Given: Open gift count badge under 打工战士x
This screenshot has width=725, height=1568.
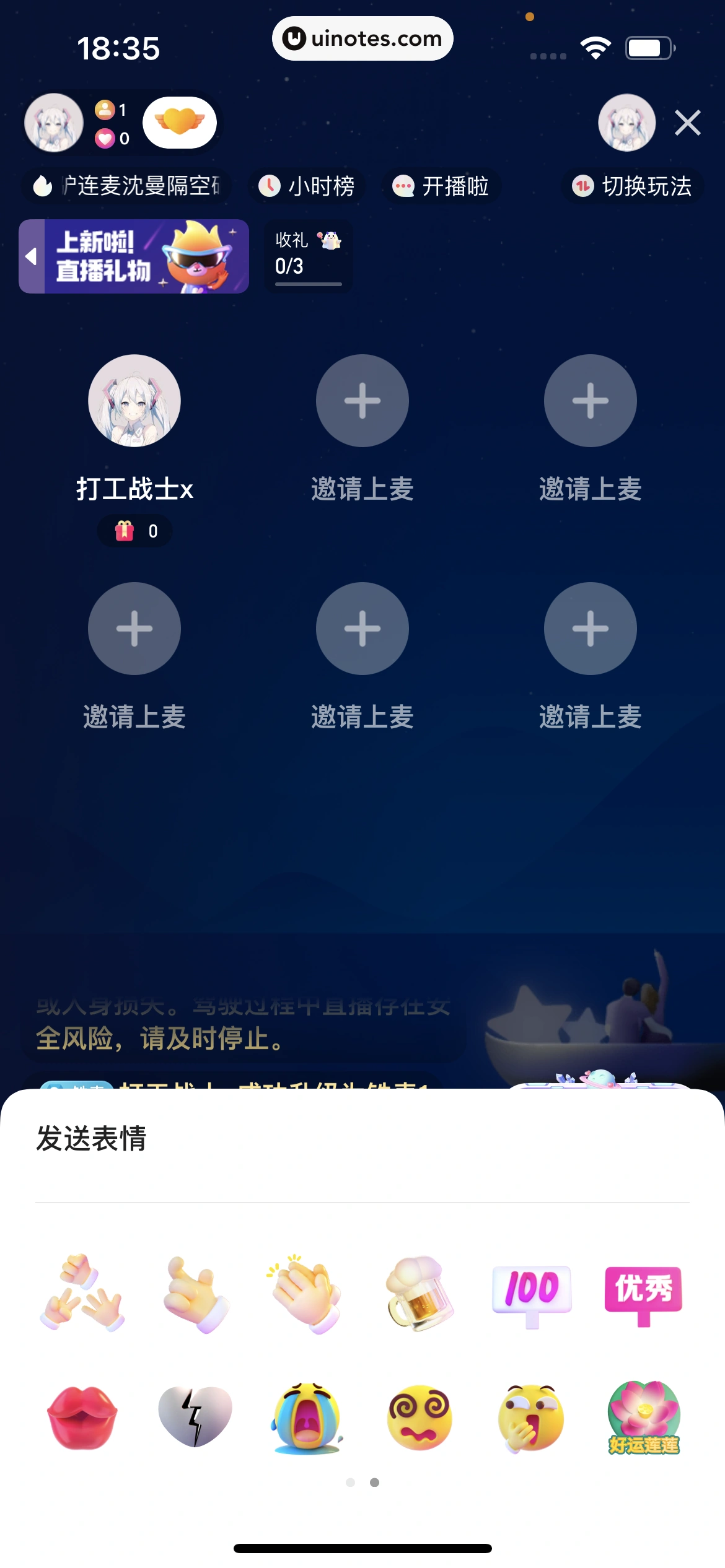Looking at the screenshot, I should click(x=134, y=531).
